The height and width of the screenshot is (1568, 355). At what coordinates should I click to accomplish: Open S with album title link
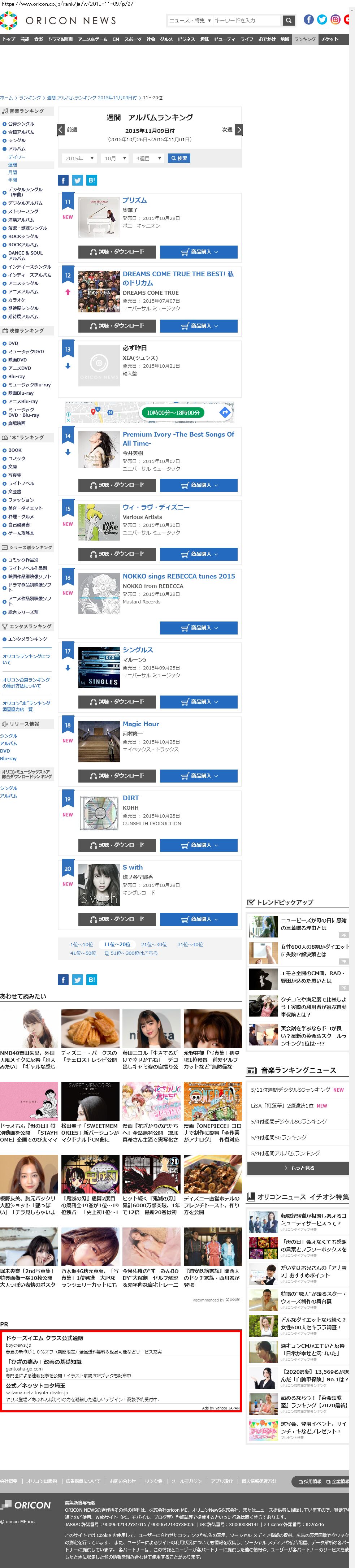pos(132,867)
